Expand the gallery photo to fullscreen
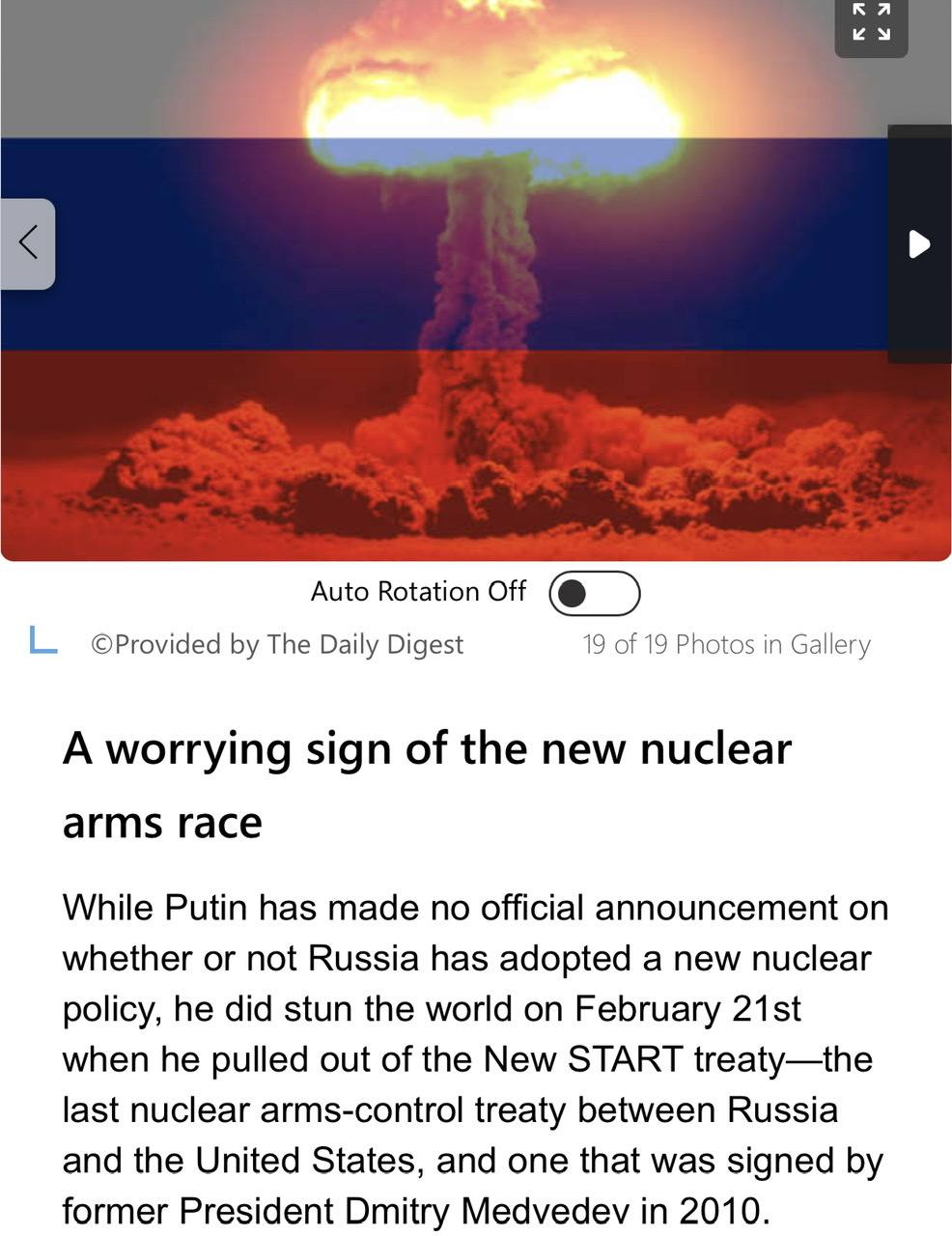Viewport: 952px width, 1236px height. pos(871,21)
